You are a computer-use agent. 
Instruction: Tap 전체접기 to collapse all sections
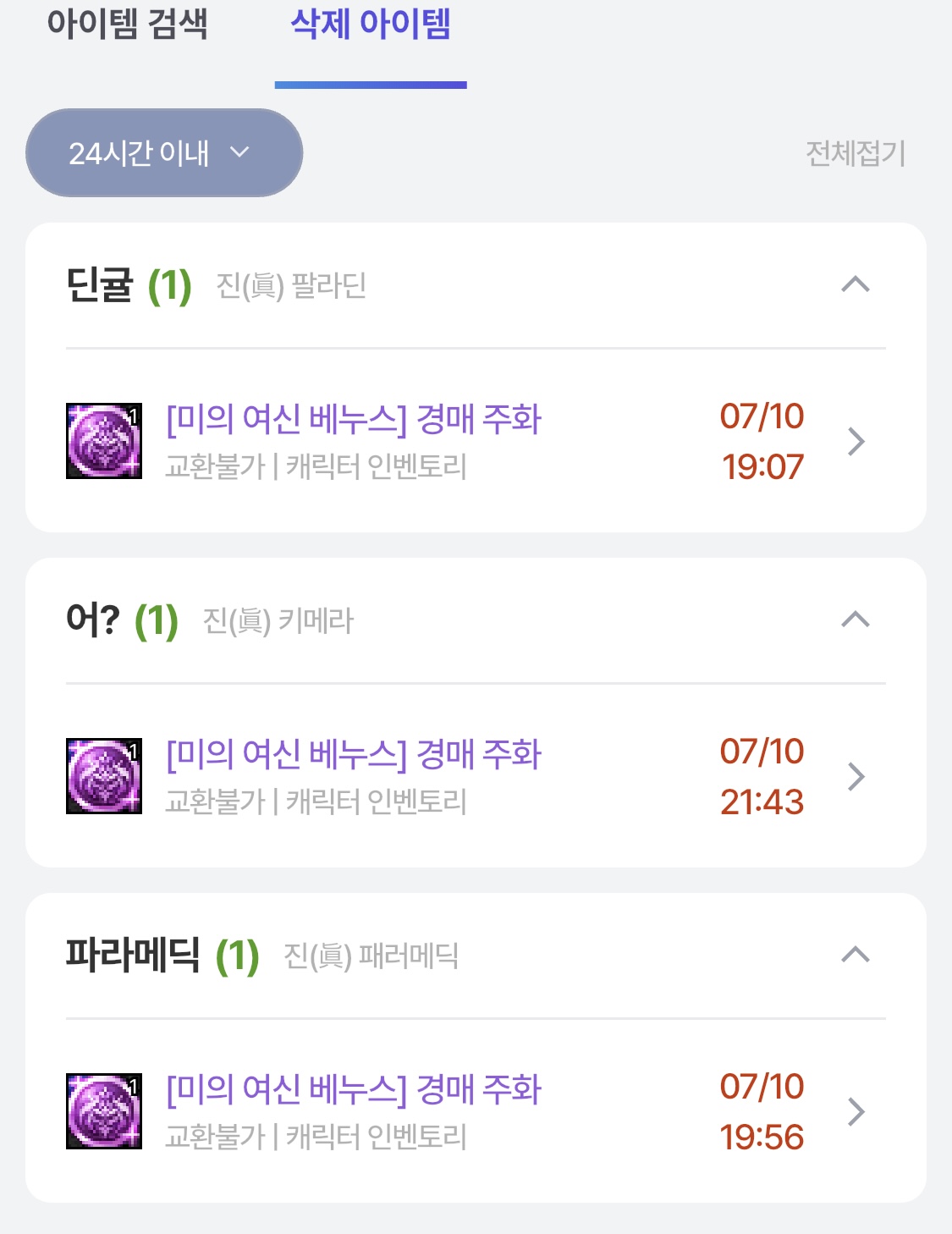coord(855,153)
